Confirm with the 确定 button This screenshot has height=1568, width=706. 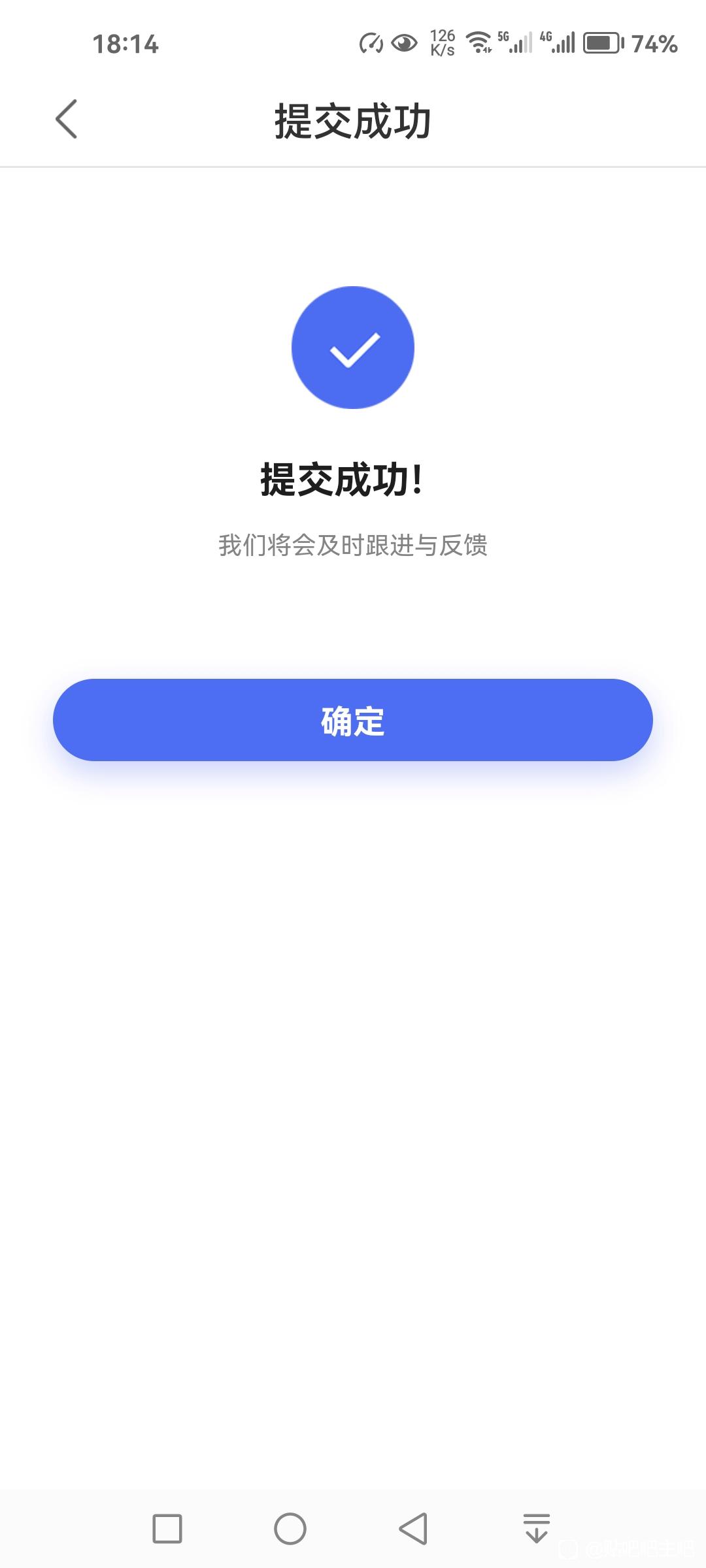[x=353, y=720]
